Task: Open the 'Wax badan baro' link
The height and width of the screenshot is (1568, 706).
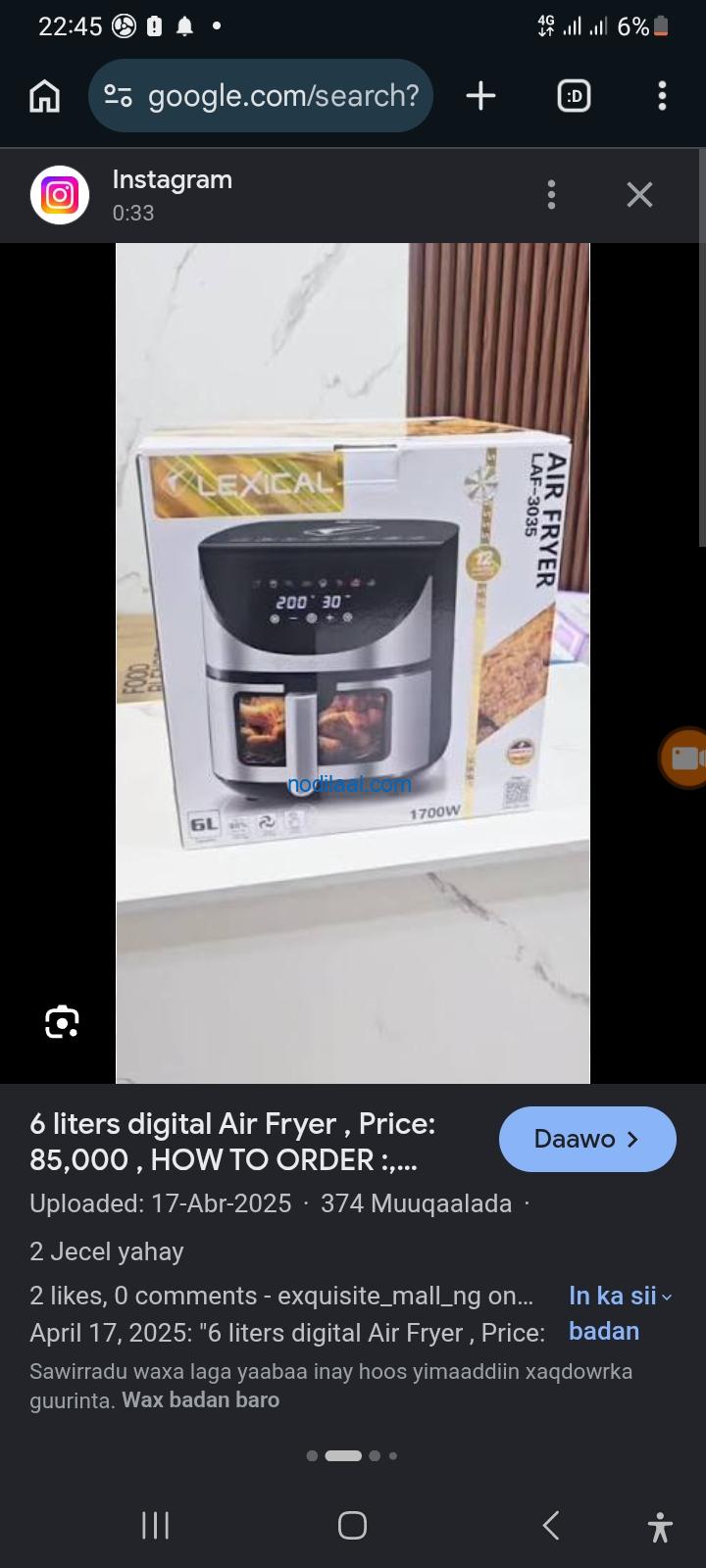Action: [x=200, y=1399]
